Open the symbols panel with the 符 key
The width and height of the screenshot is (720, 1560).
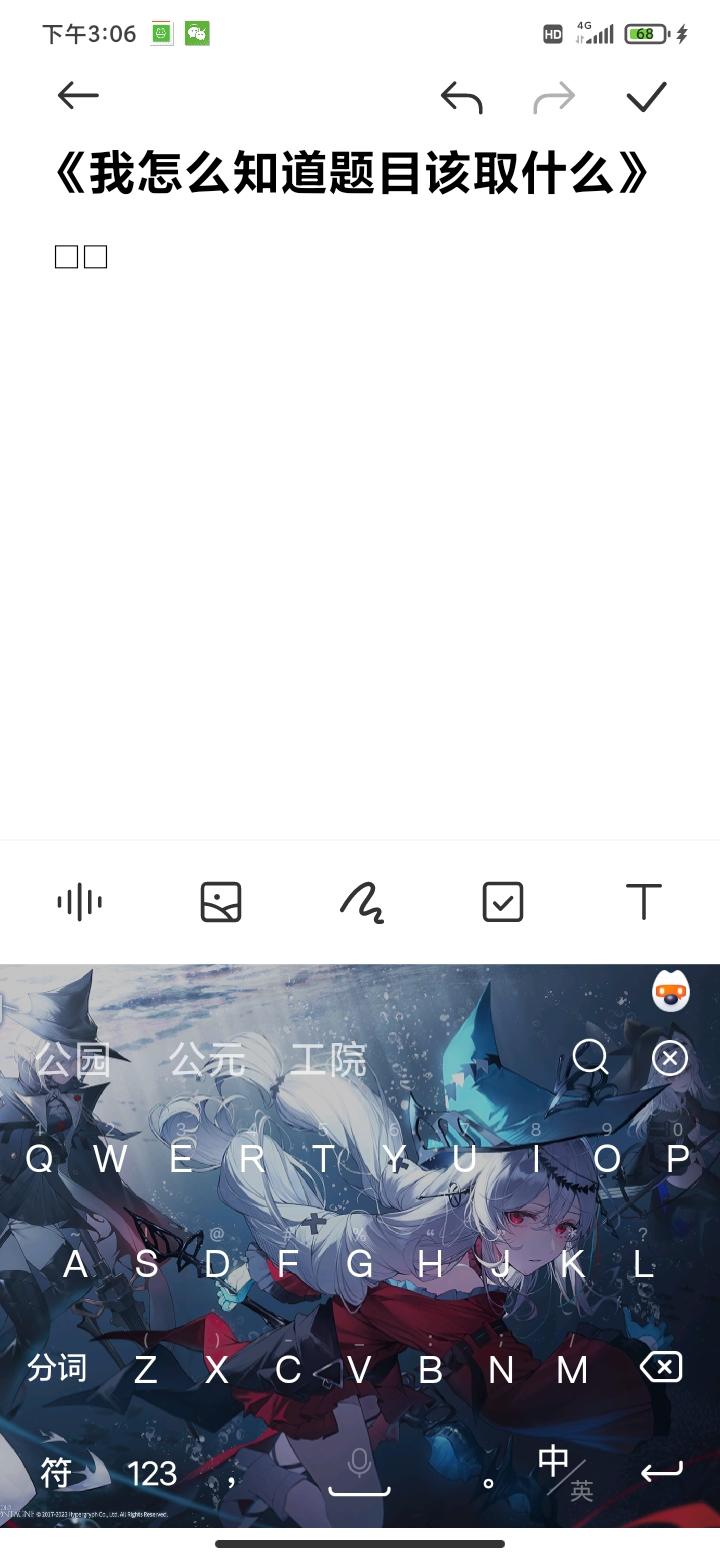click(x=55, y=1474)
